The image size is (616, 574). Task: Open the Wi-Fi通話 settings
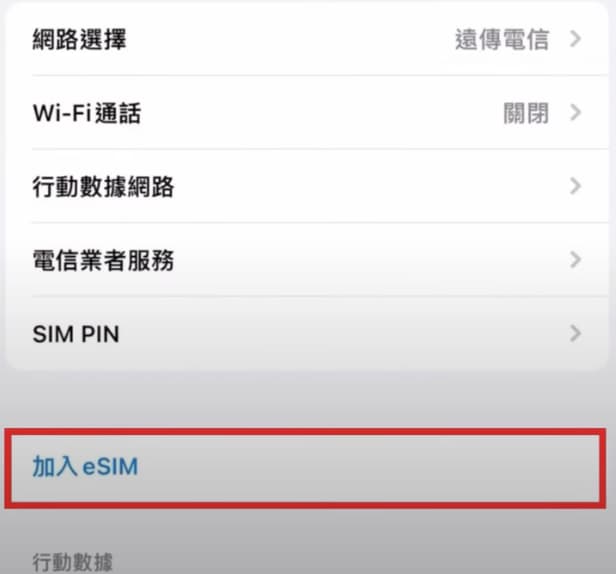point(307,113)
